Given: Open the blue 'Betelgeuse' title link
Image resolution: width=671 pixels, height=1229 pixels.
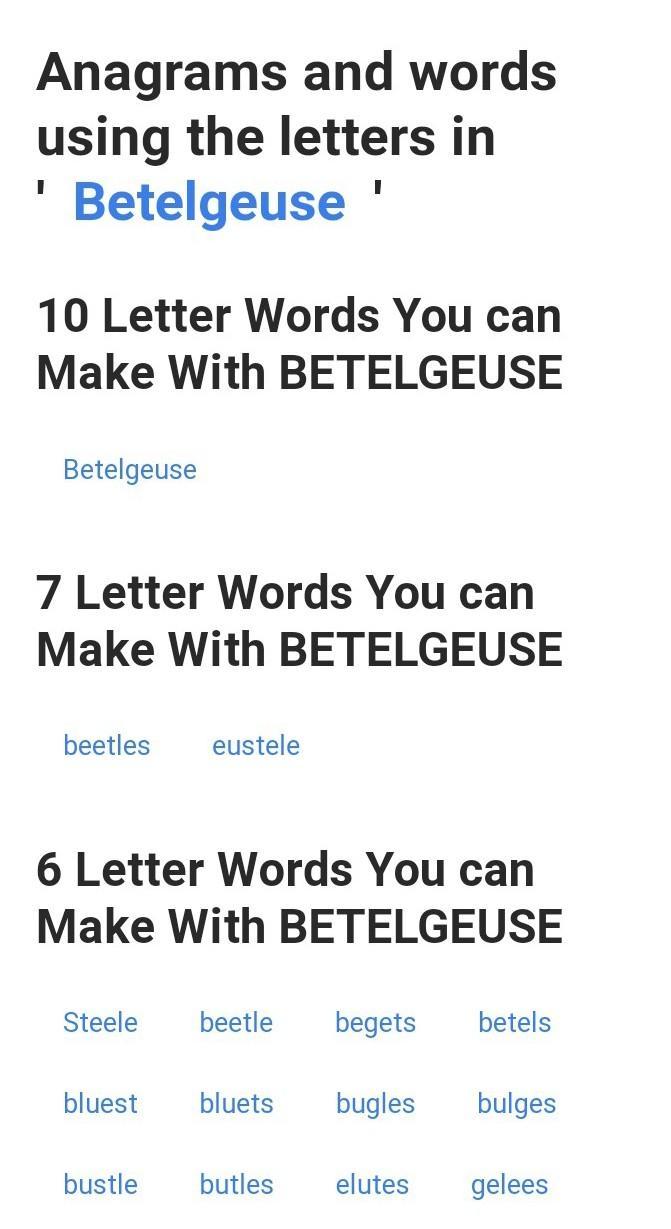Looking at the screenshot, I should pyautogui.click(x=209, y=202).
